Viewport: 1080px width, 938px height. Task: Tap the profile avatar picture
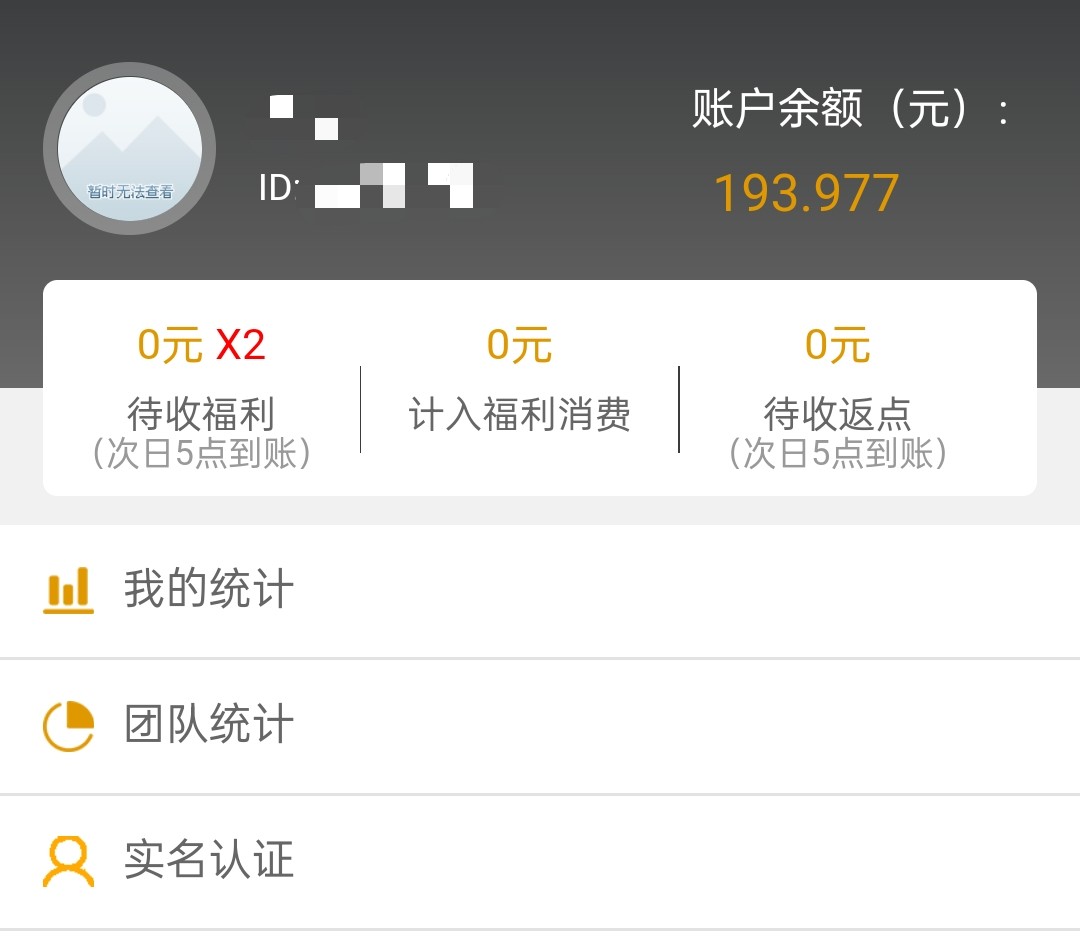coord(129,149)
